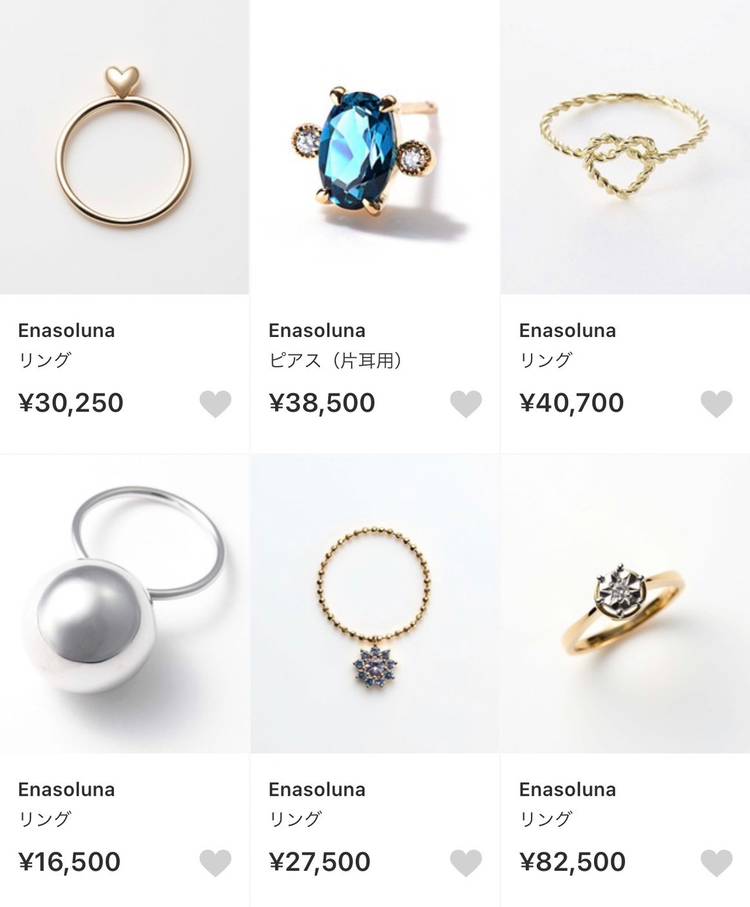Like the ¥40,700 ring

click(x=716, y=404)
